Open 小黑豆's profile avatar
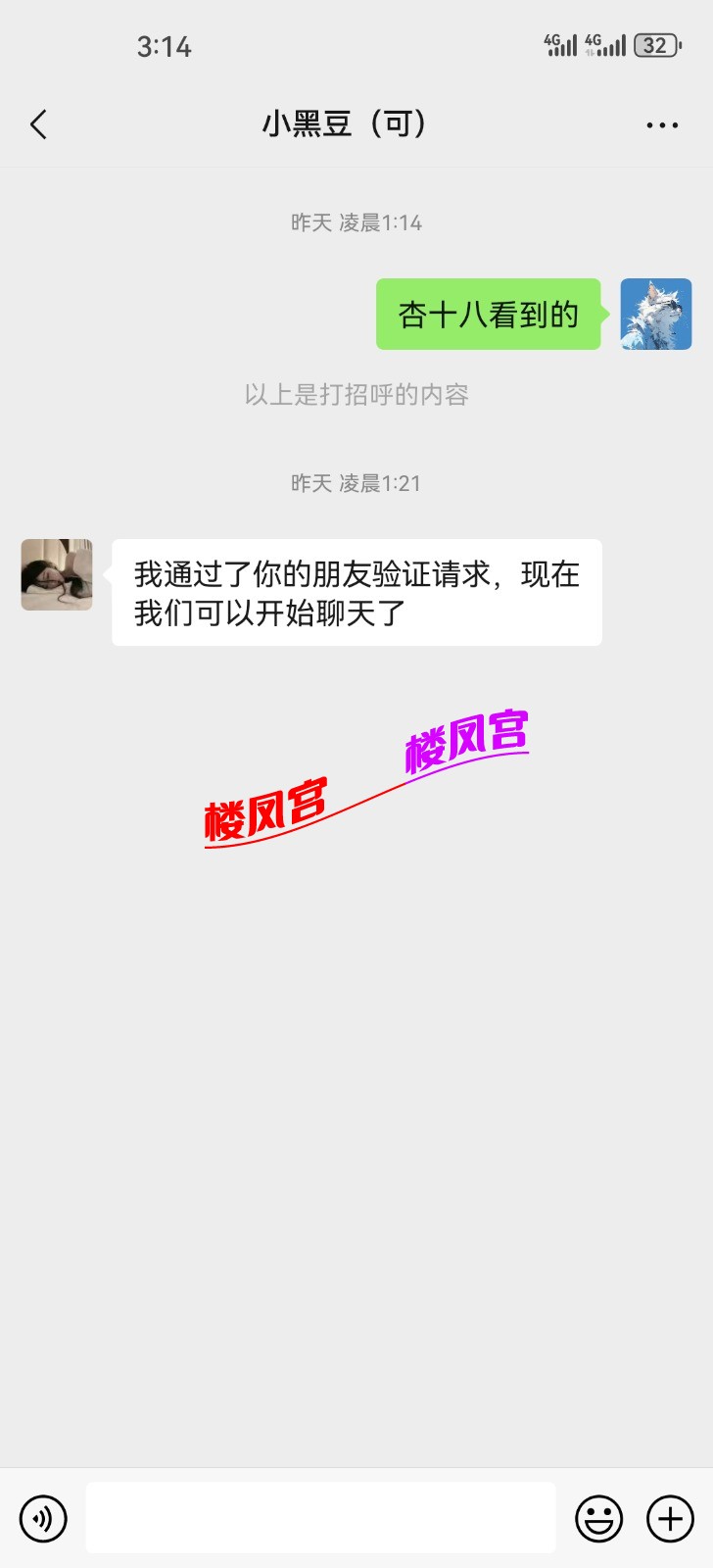713x1568 pixels. 56,575
